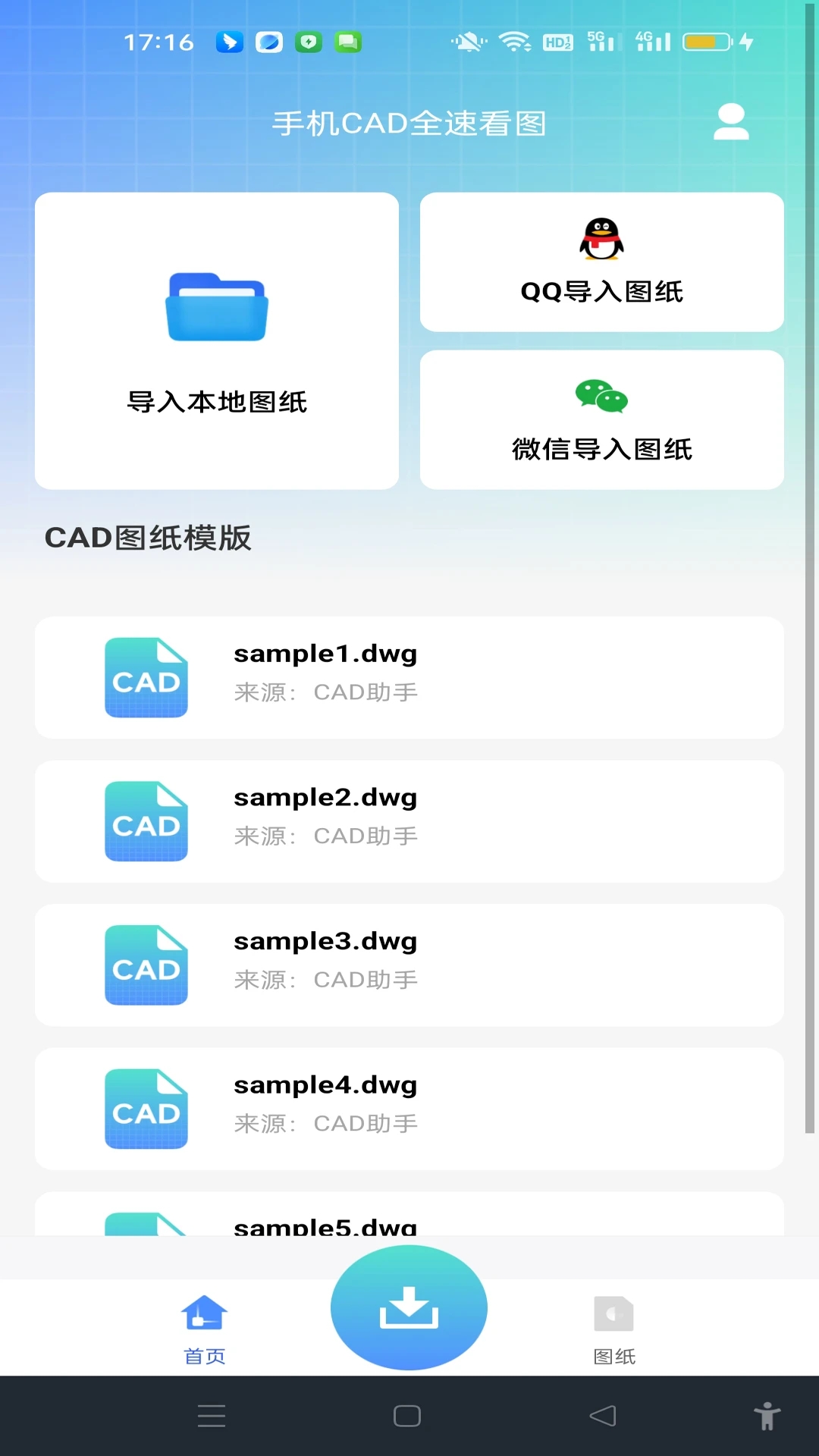Viewport: 819px width, 1456px height.
Task: Tap the WeChat icon above 微信导入图纸
Action: pyautogui.click(x=601, y=395)
